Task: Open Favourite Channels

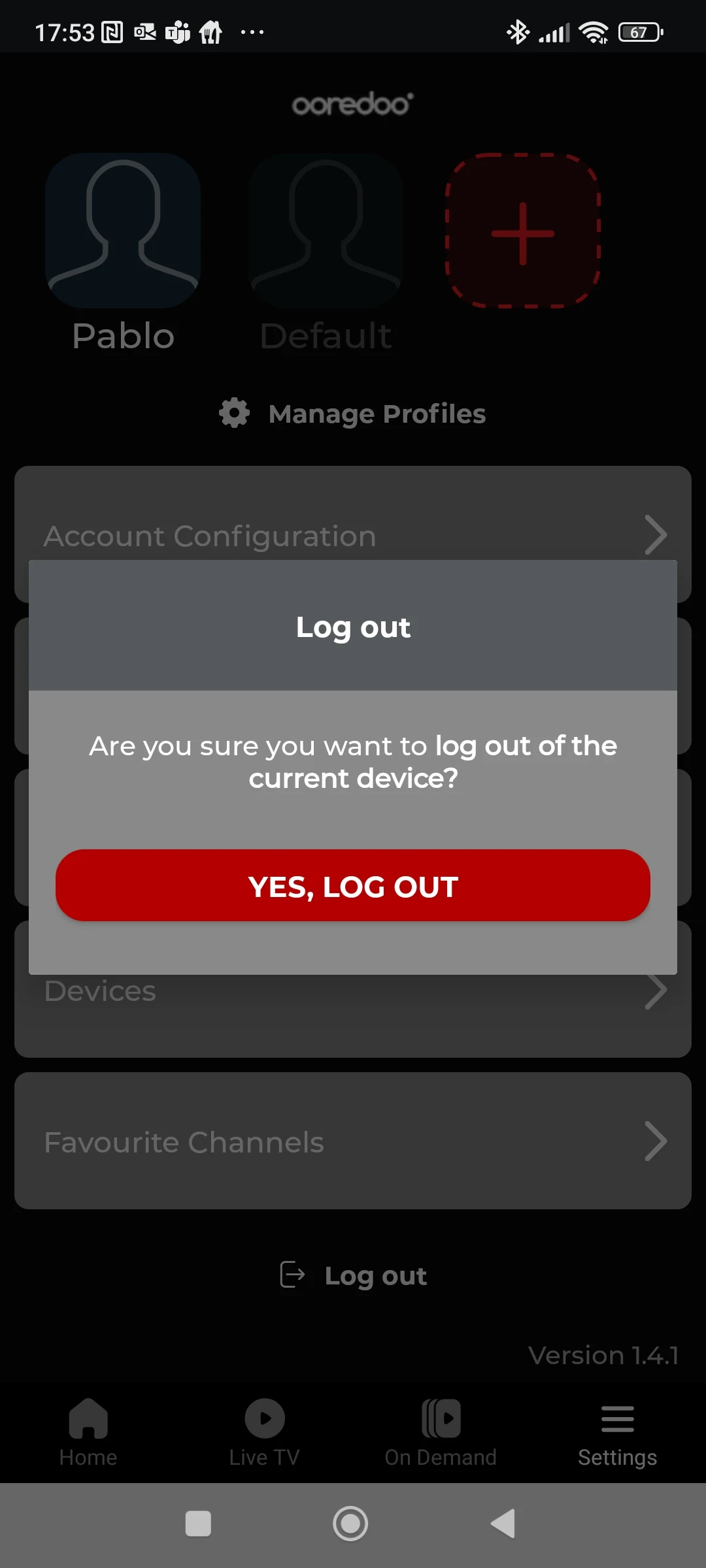Action: [x=353, y=1141]
